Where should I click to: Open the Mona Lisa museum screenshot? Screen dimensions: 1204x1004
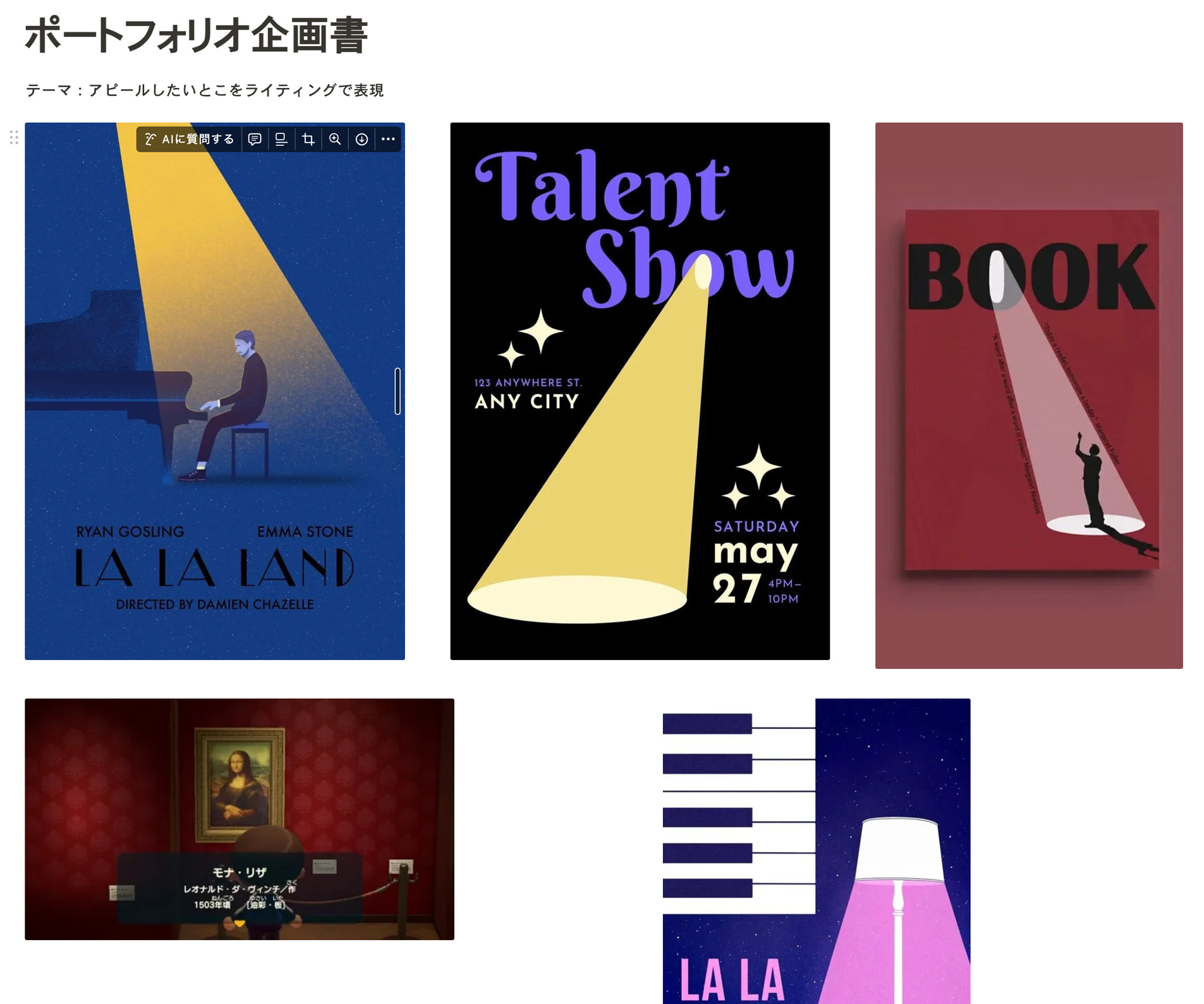pos(239,818)
